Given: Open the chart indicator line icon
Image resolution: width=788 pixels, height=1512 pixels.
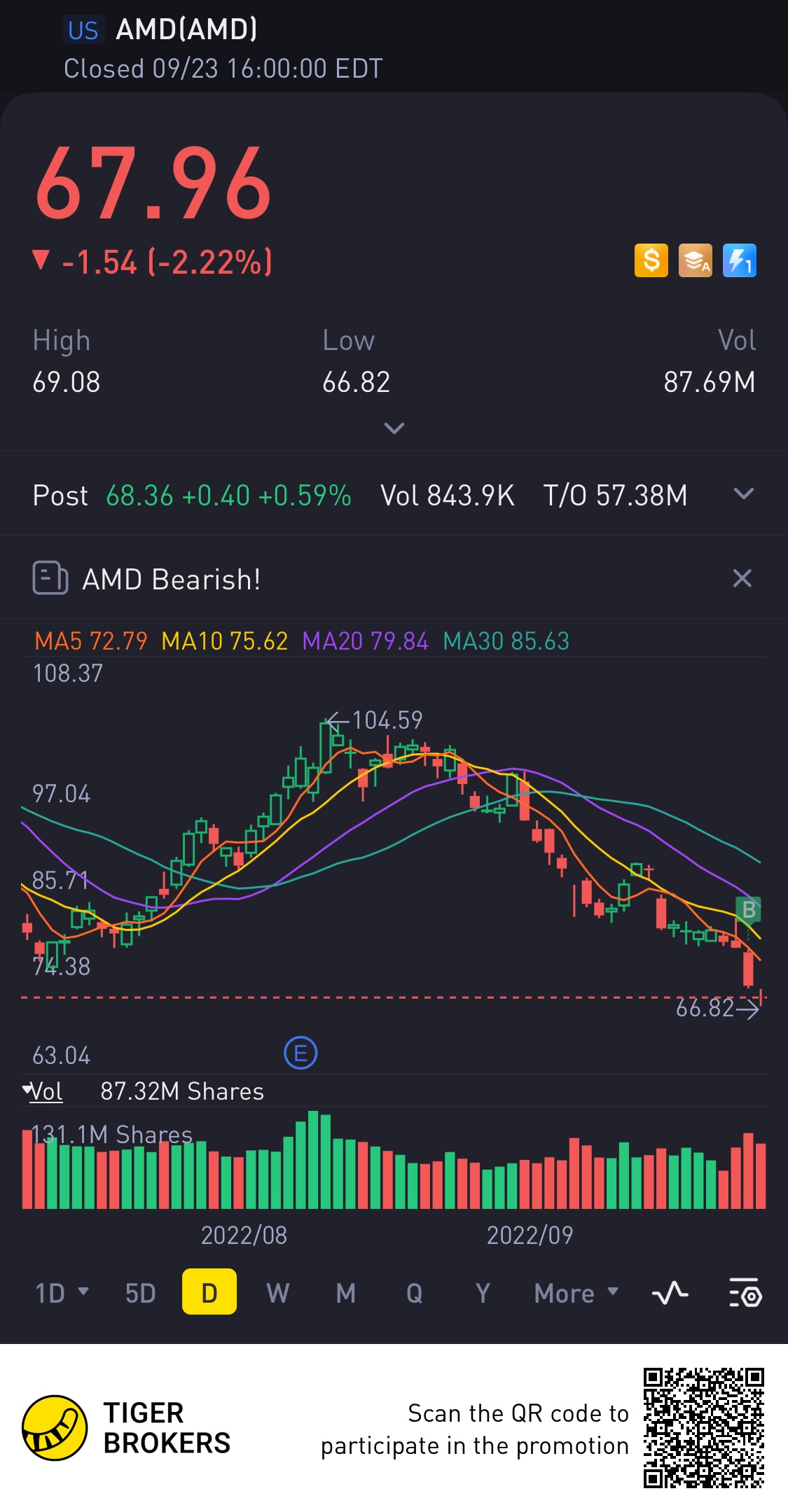Looking at the screenshot, I should click(670, 1293).
